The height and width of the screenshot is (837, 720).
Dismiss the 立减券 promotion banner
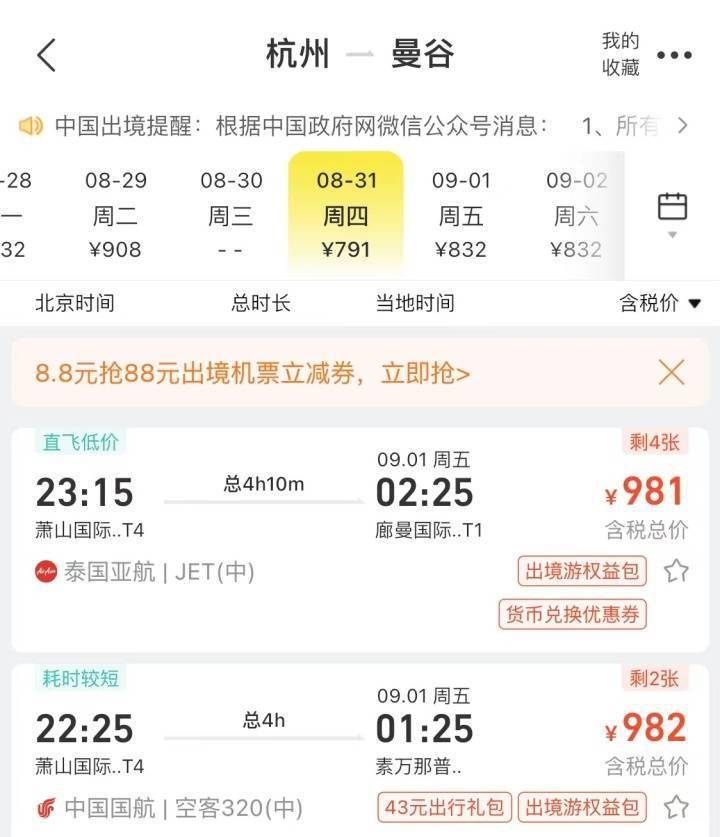point(671,373)
